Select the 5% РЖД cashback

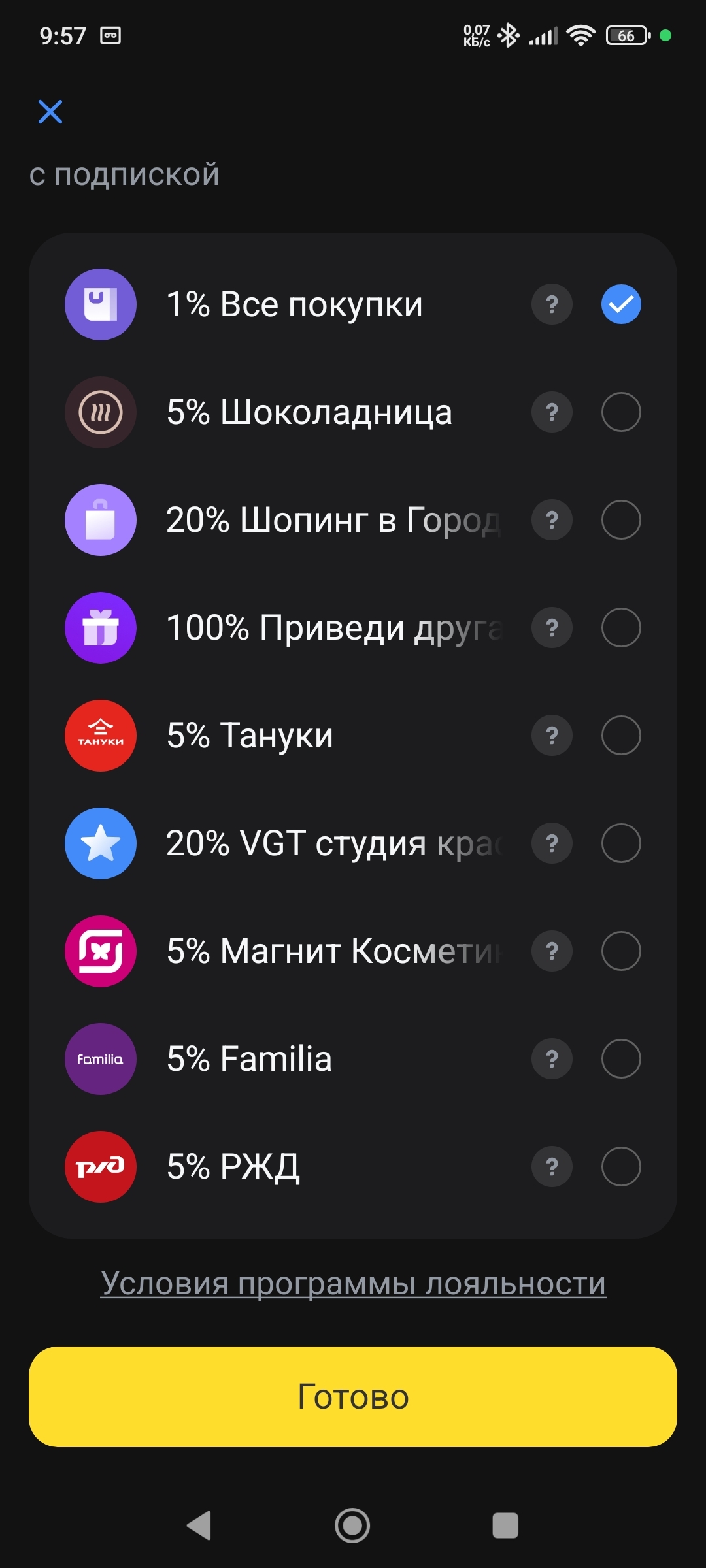point(620,1167)
